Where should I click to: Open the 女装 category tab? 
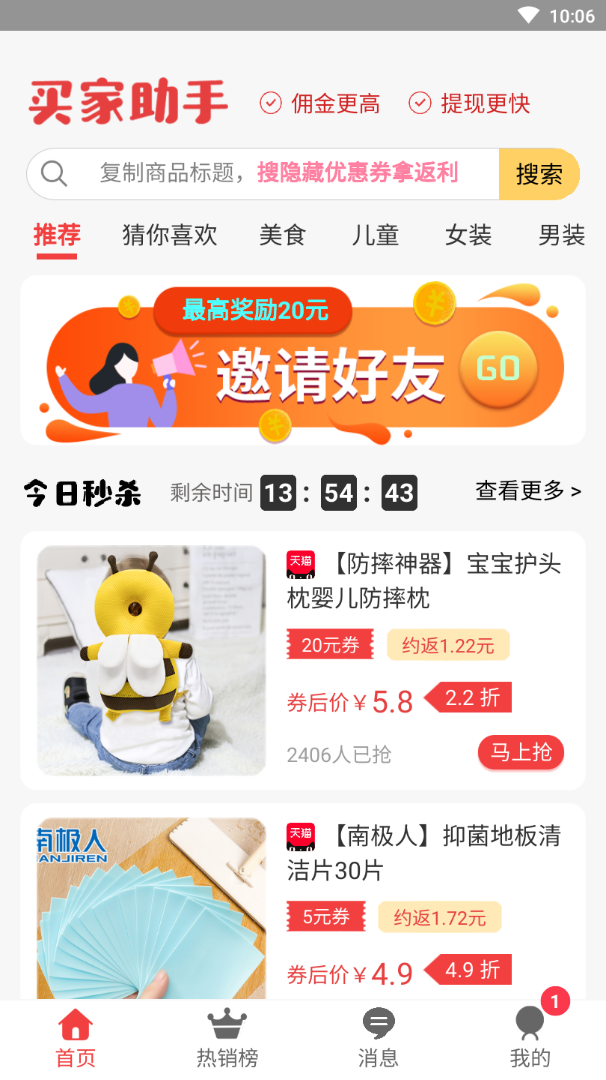coord(468,236)
